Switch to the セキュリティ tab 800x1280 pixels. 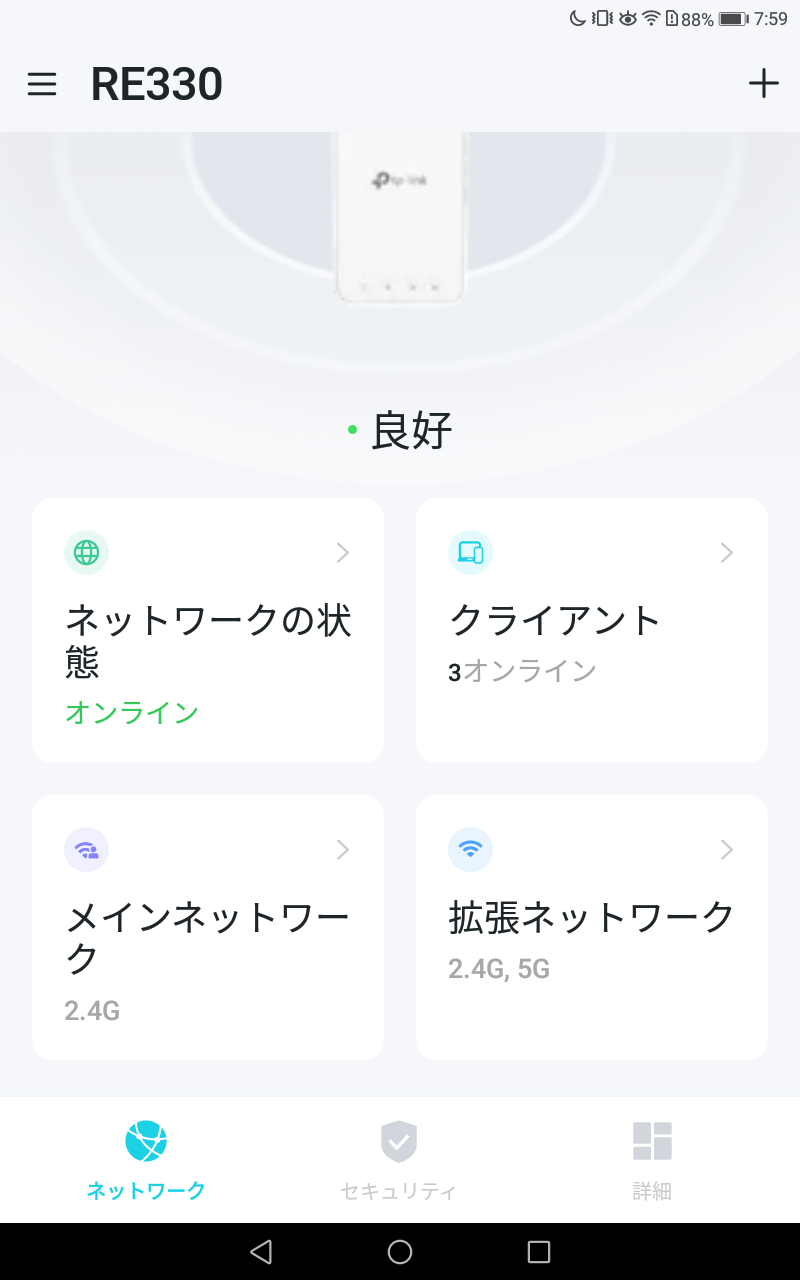[398, 1160]
